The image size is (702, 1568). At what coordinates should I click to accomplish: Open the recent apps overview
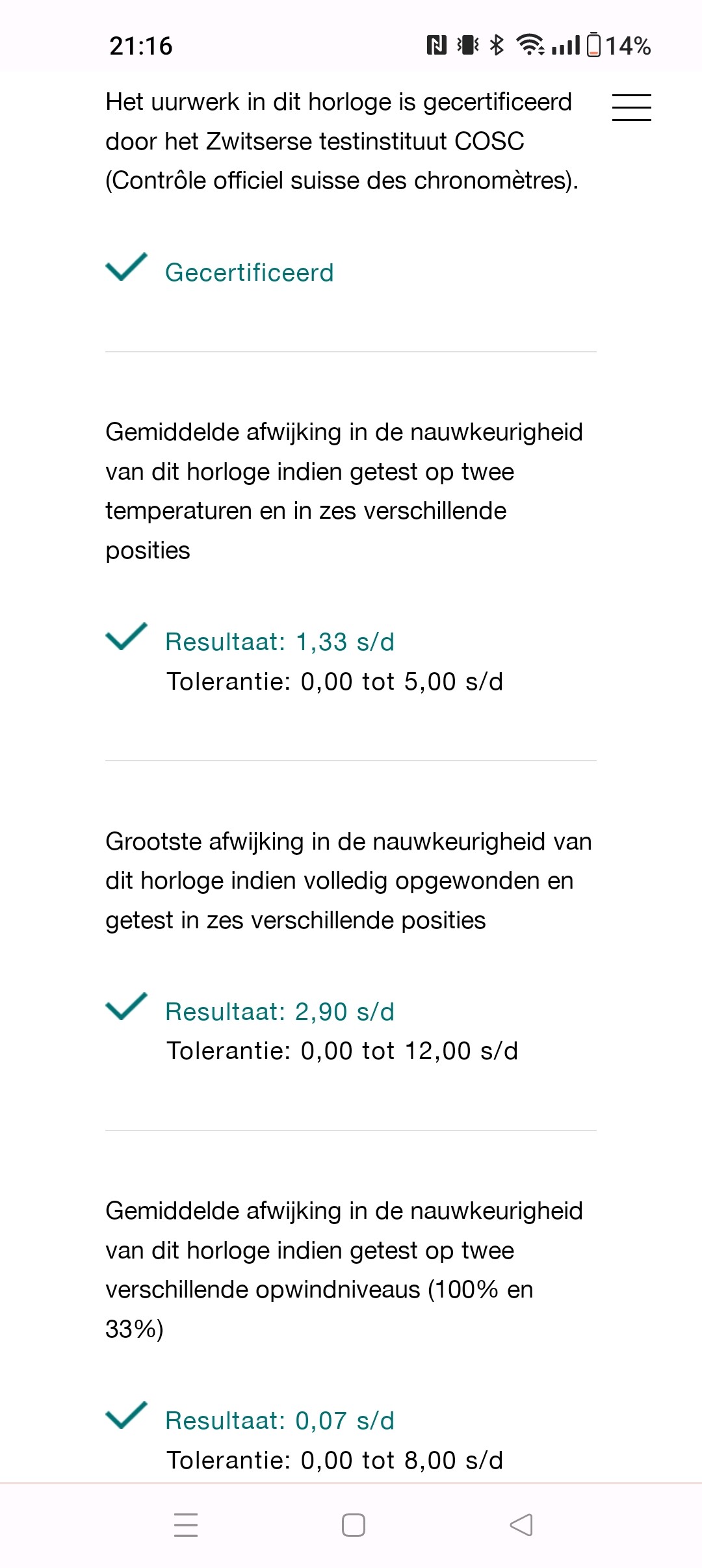[186, 1524]
